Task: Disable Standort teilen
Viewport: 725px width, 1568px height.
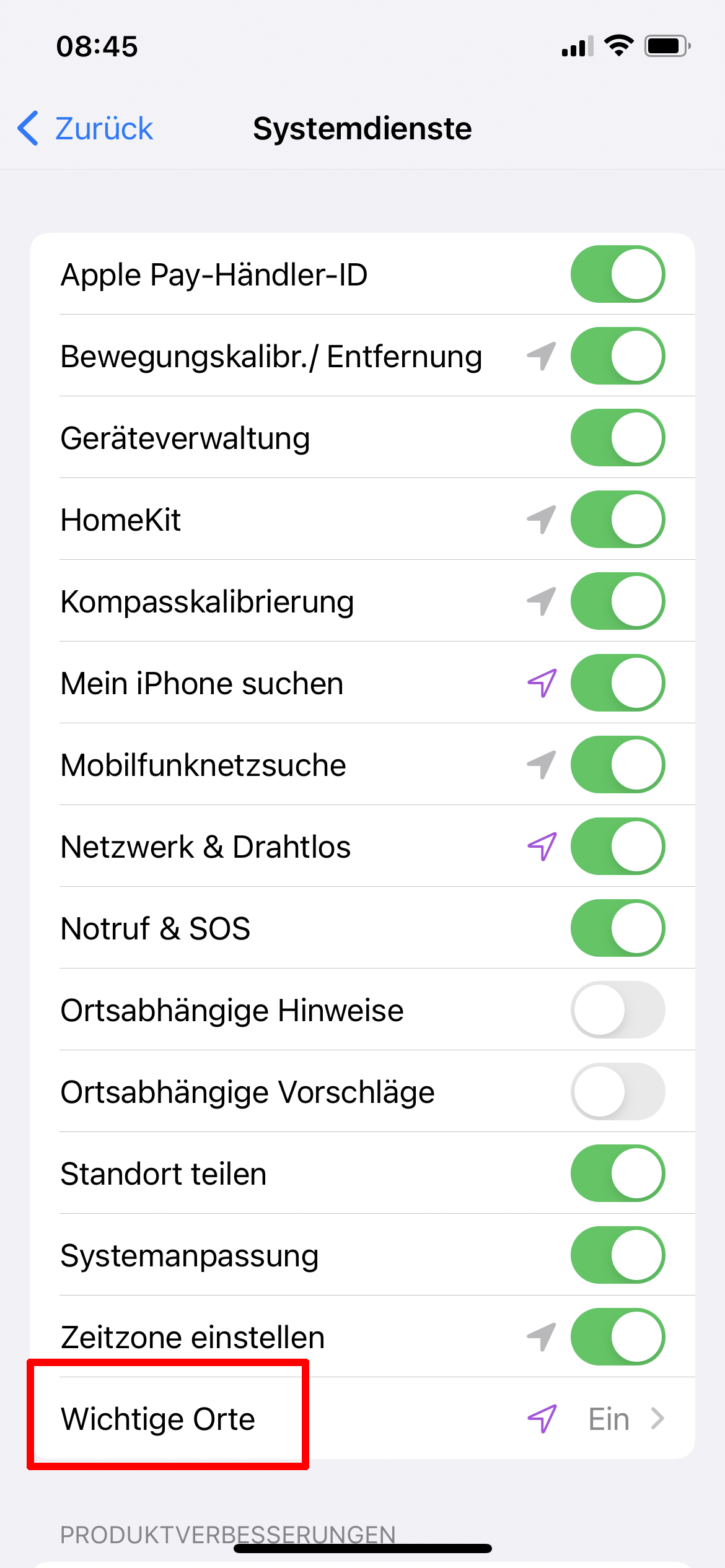Action: (x=618, y=1173)
